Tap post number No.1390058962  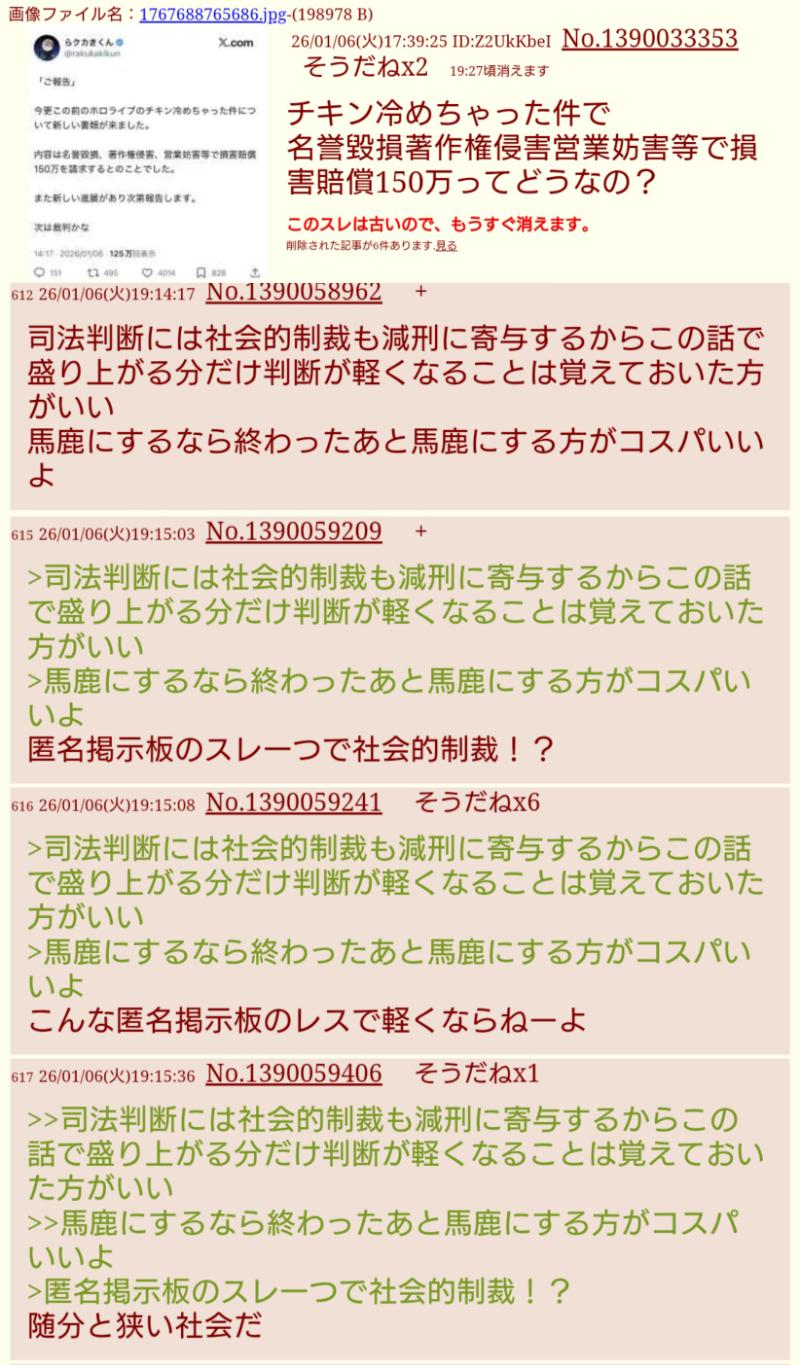click(x=293, y=292)
